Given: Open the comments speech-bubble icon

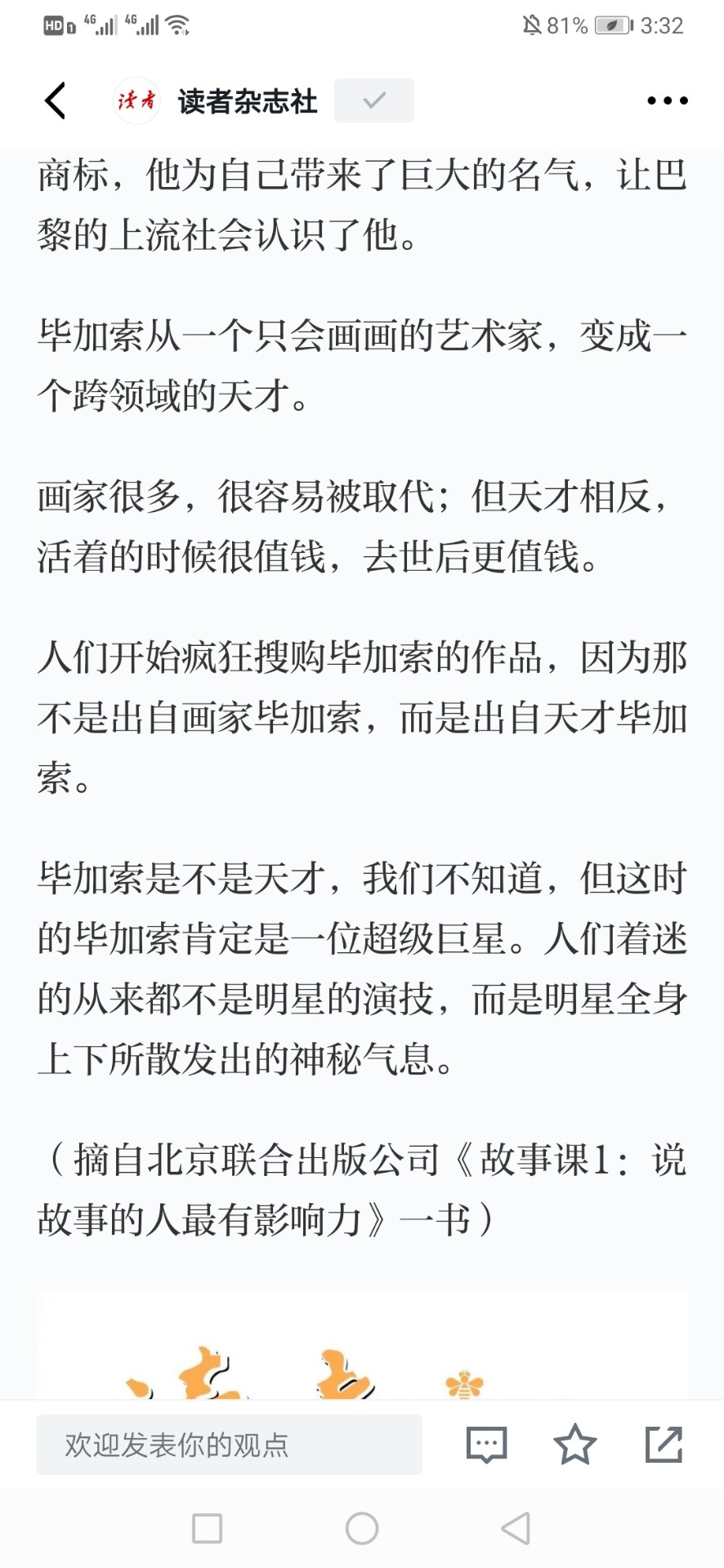Looking at the screenshot, I should pyautogui.click(x=487, y=1445).
